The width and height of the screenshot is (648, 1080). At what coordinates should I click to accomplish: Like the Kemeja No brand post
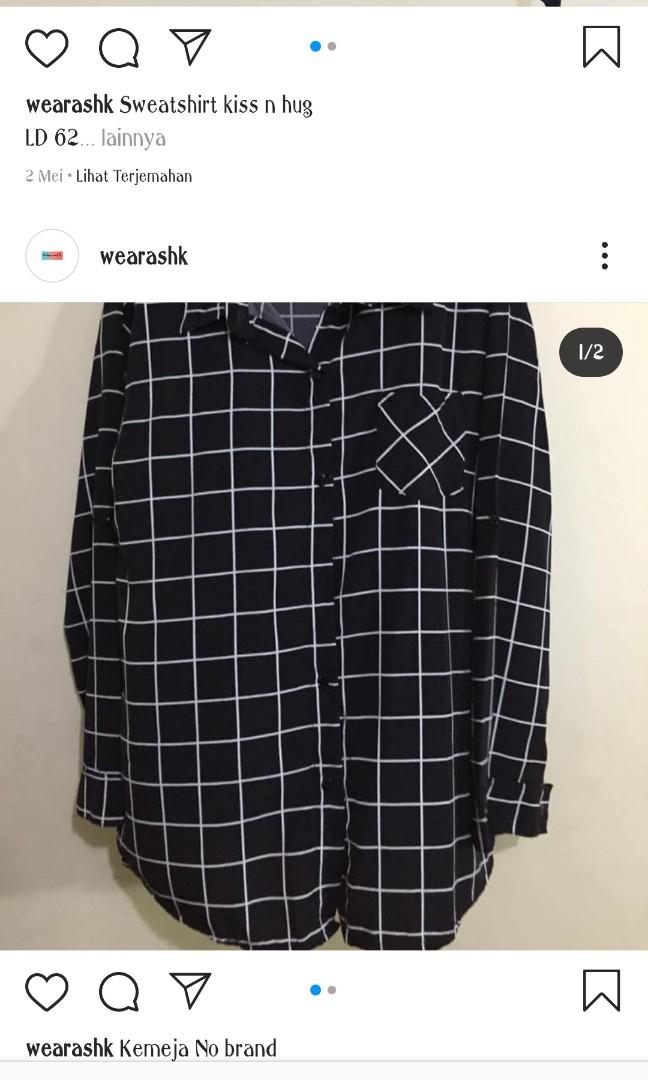[47, 991]
